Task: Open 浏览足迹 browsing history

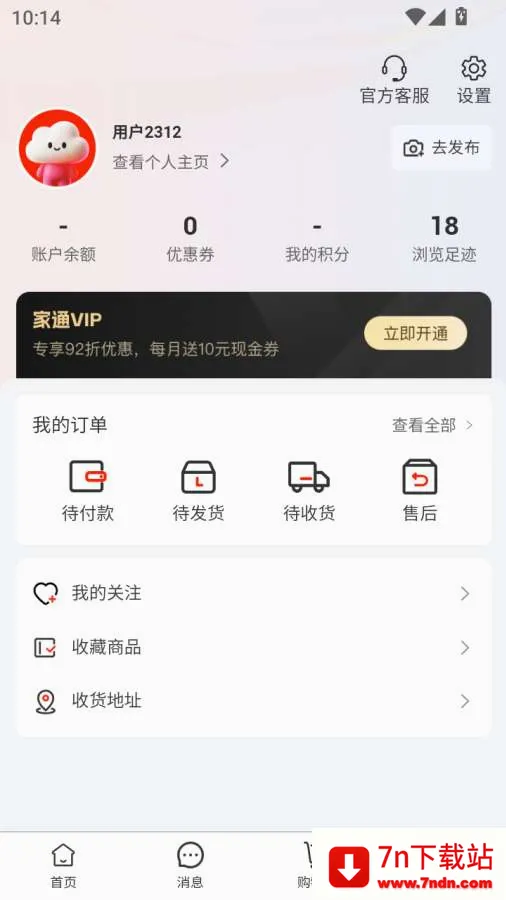Action: click(x=444, y=241)
